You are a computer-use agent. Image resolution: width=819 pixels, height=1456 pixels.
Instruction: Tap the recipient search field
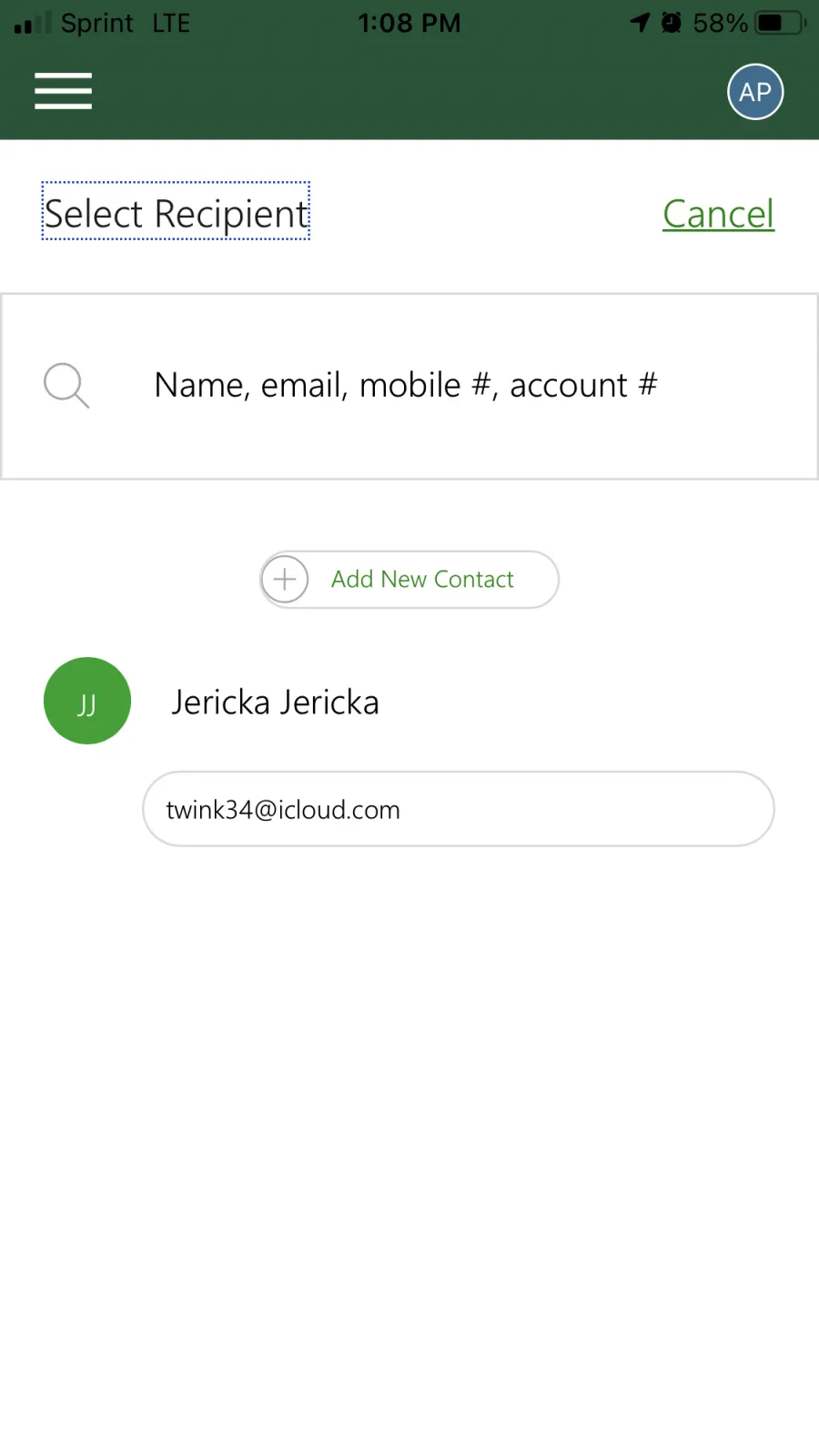(x=409, y=386)
